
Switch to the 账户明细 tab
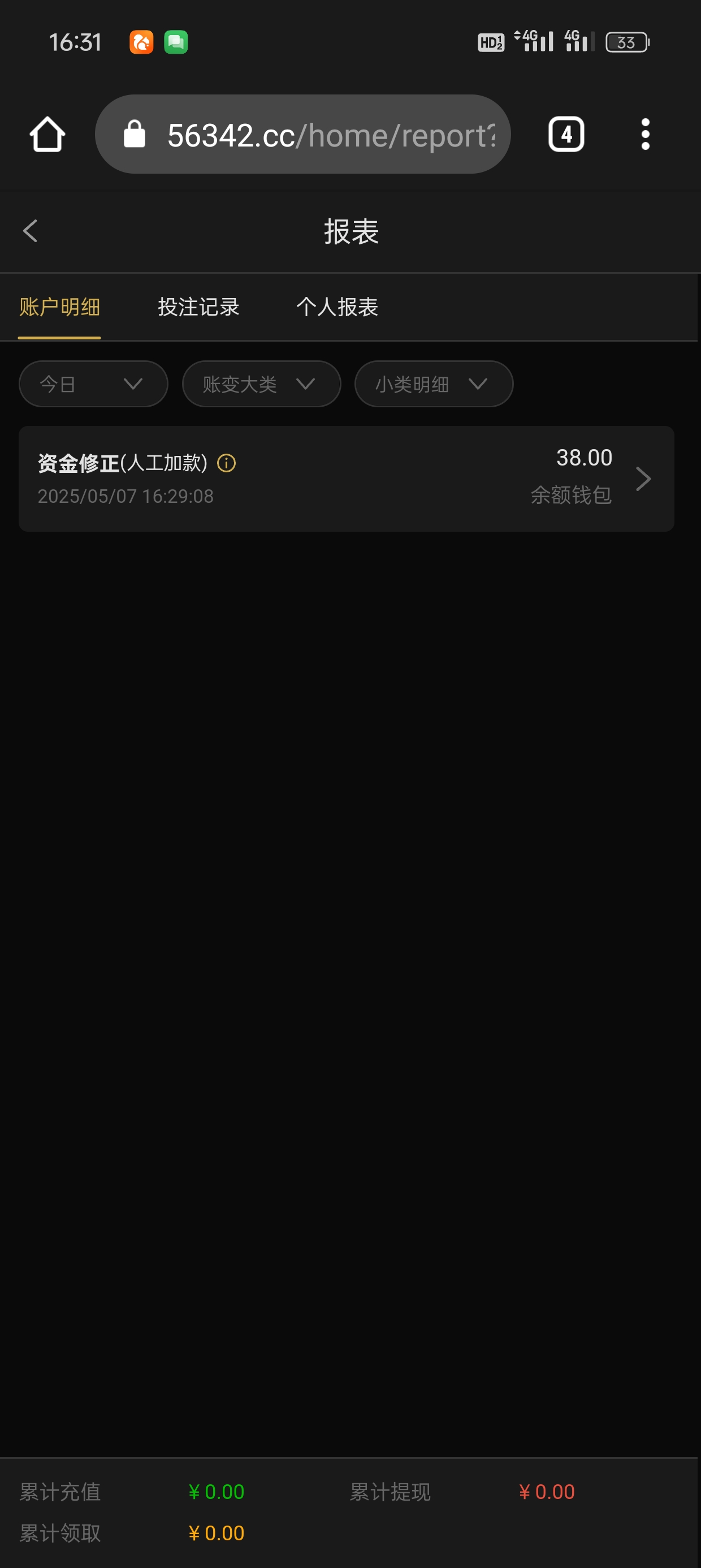coord(59,307)
